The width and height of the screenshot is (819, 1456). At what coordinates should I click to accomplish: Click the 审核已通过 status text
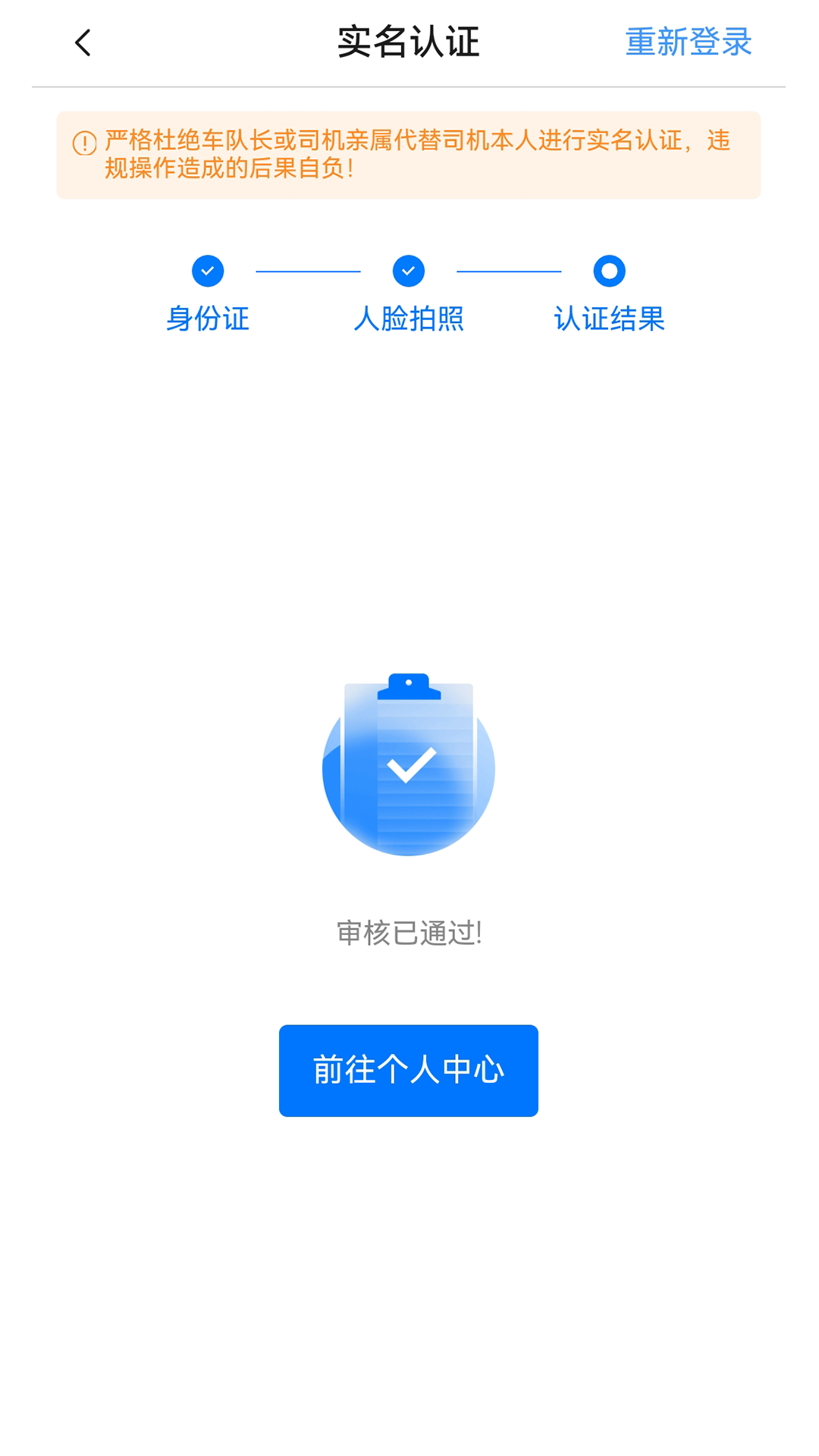[x=409, y=933]
